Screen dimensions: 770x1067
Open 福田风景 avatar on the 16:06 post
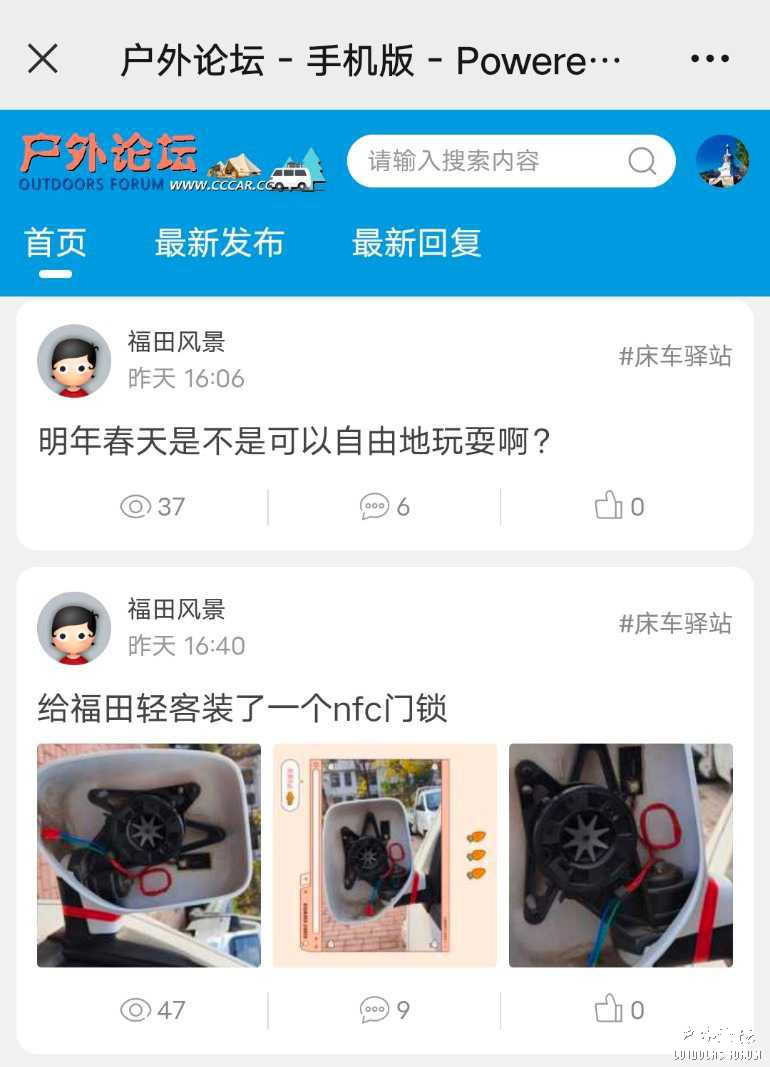click(74, 361)
